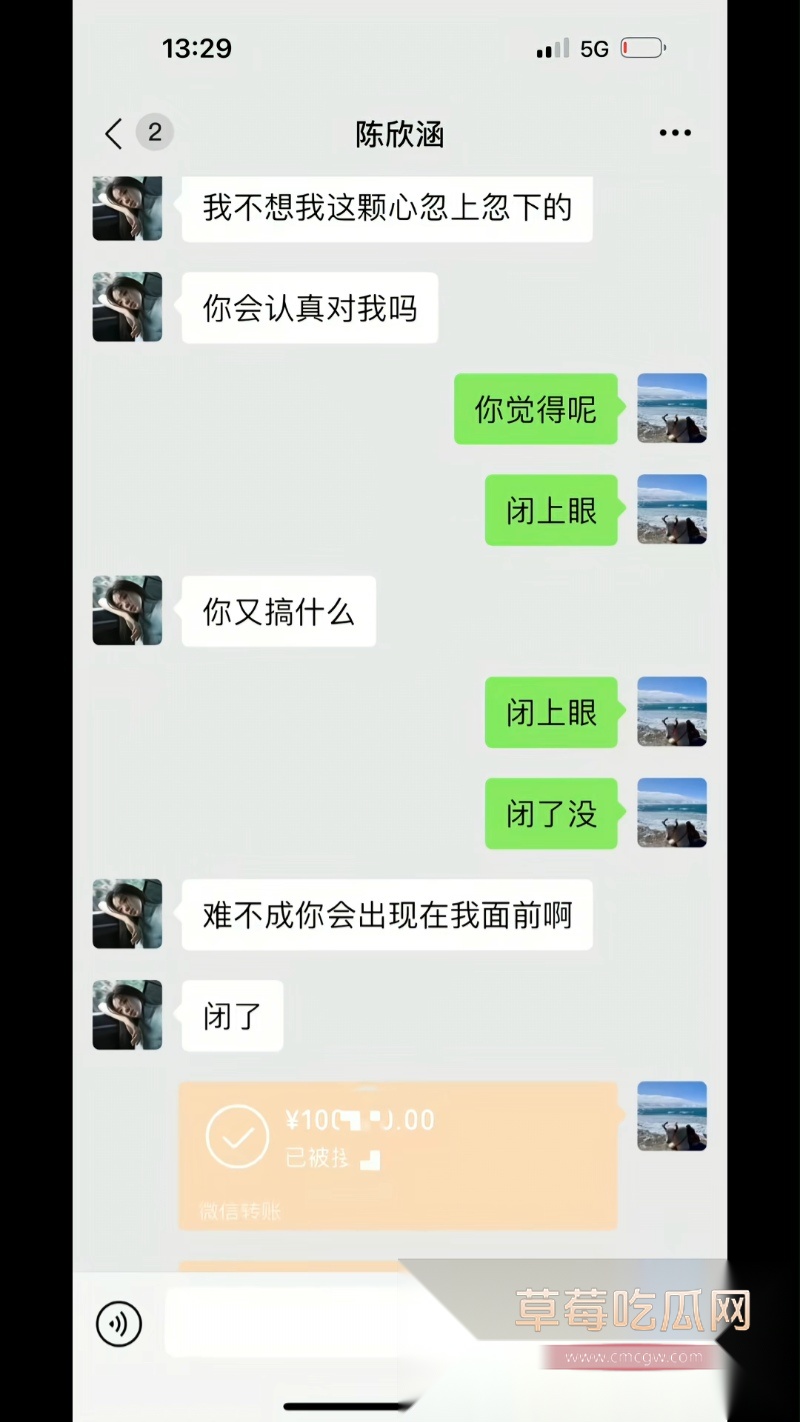Open 陈欣涵's profile avatar next to 你又搞什么
Screen dimensions: 800x1422
(x=127, y=611)
